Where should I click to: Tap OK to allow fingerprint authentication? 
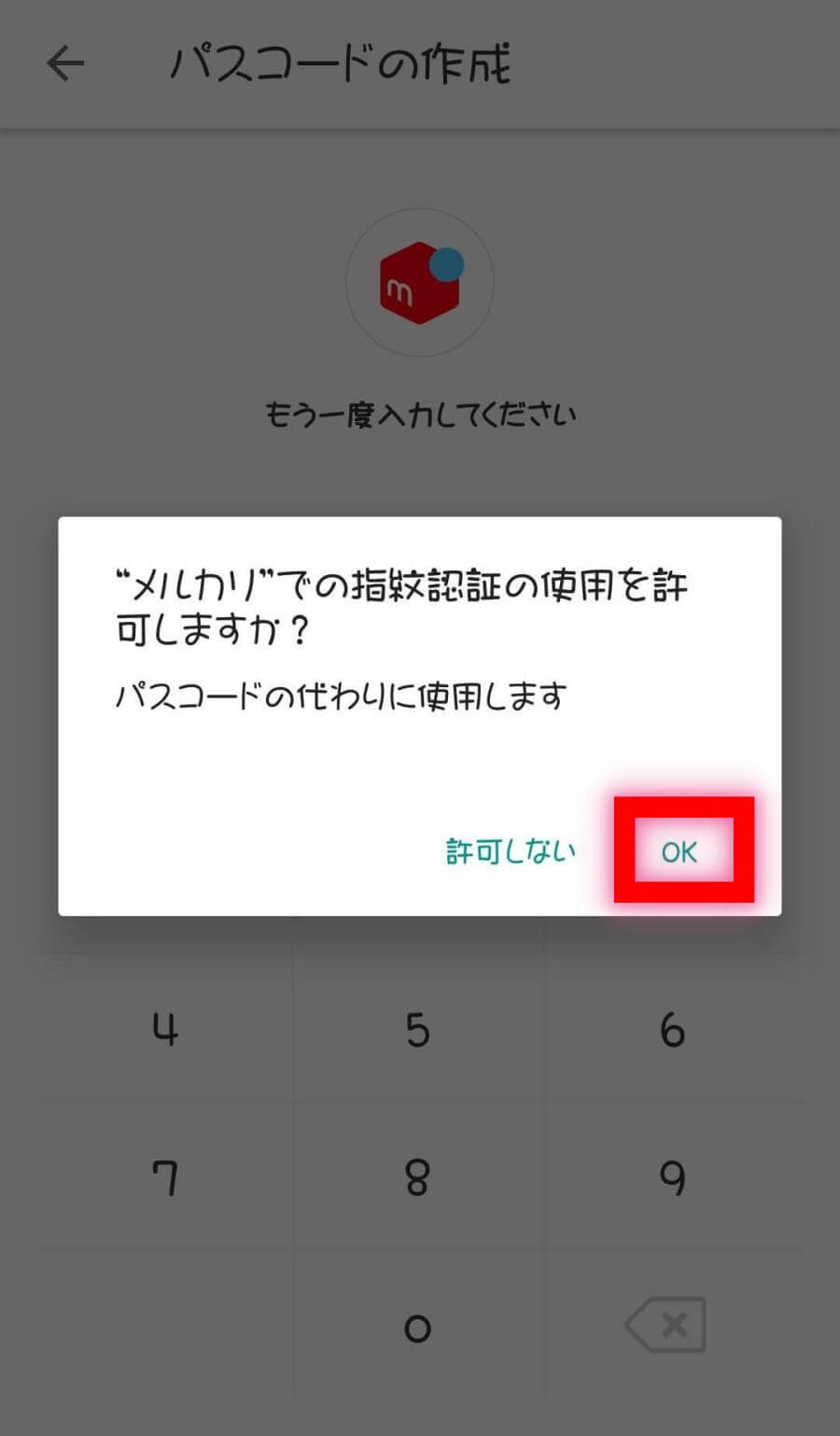coord(679,852)
